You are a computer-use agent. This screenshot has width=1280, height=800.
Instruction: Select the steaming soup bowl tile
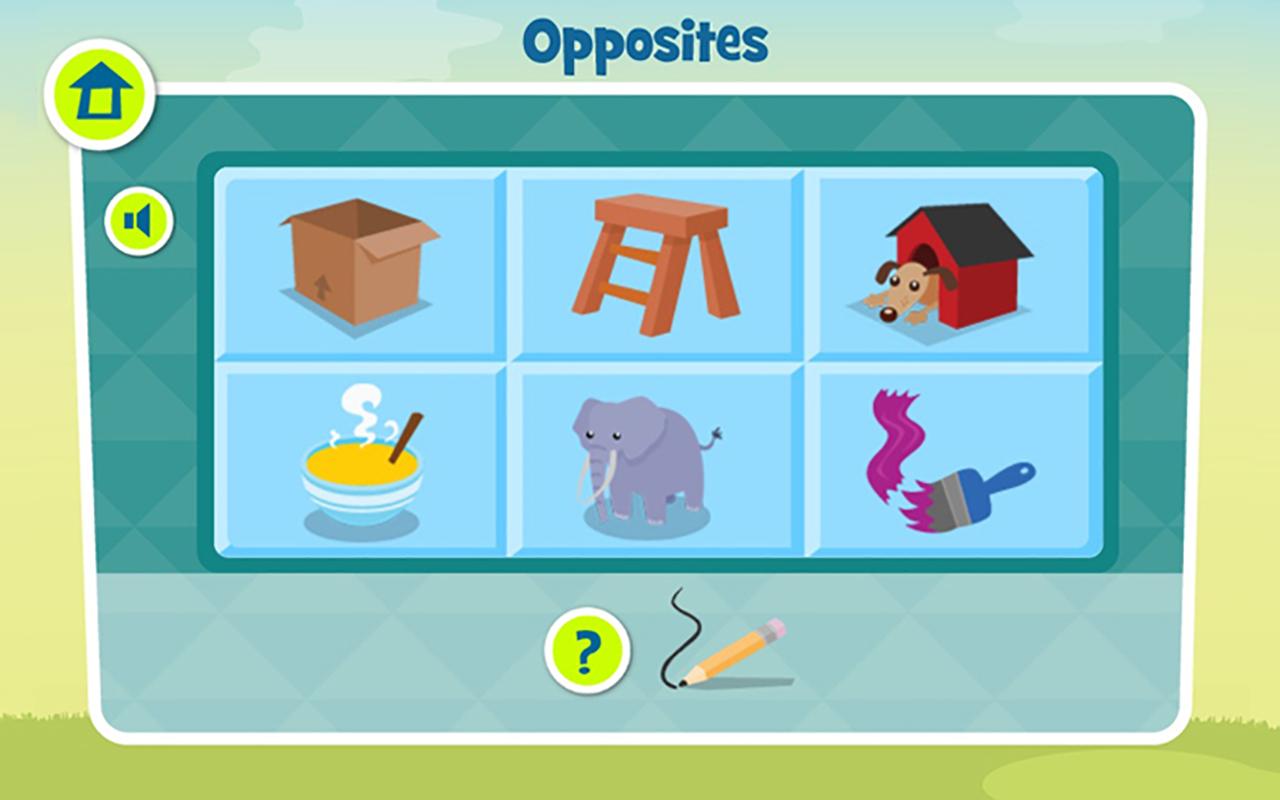[360, 458]
